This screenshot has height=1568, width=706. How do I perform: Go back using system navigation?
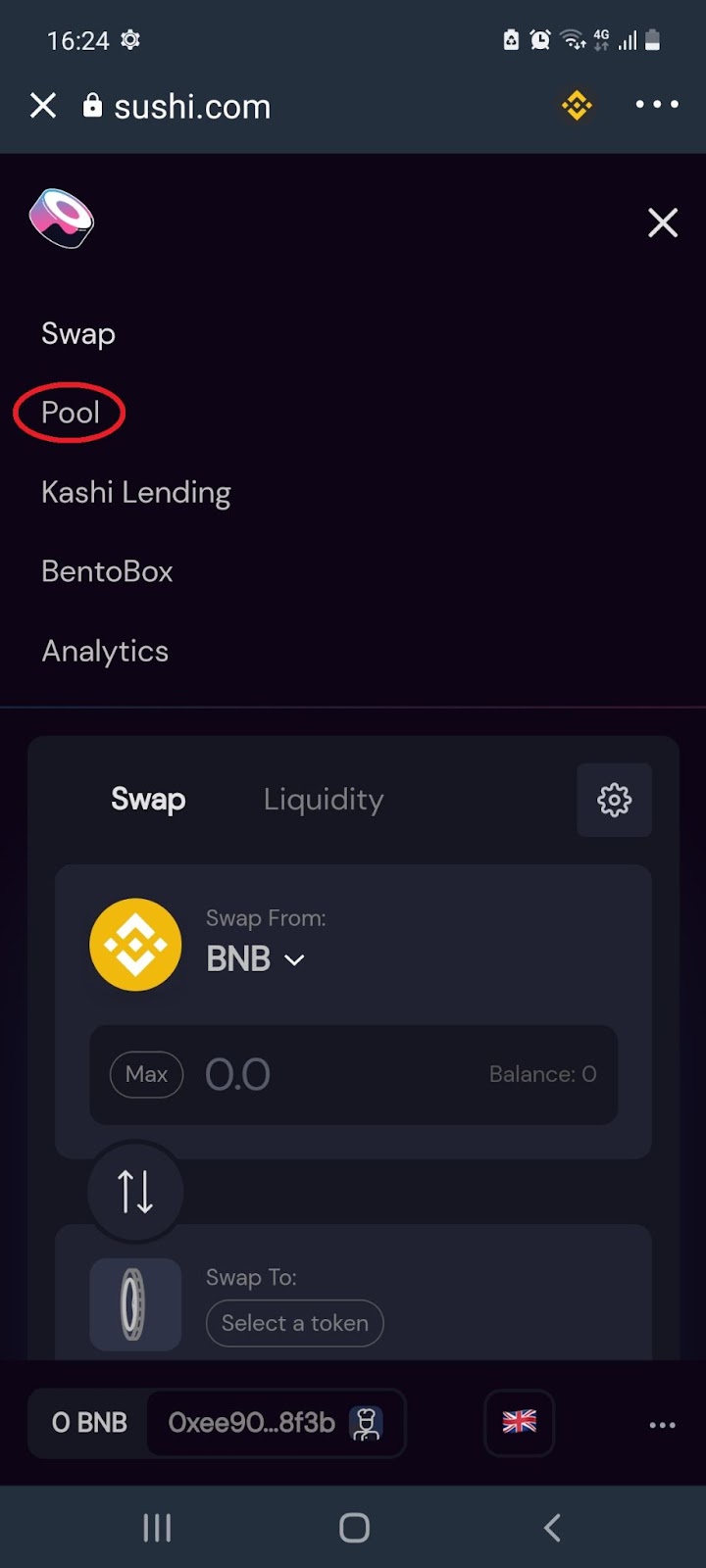(x=552, y=1527)
